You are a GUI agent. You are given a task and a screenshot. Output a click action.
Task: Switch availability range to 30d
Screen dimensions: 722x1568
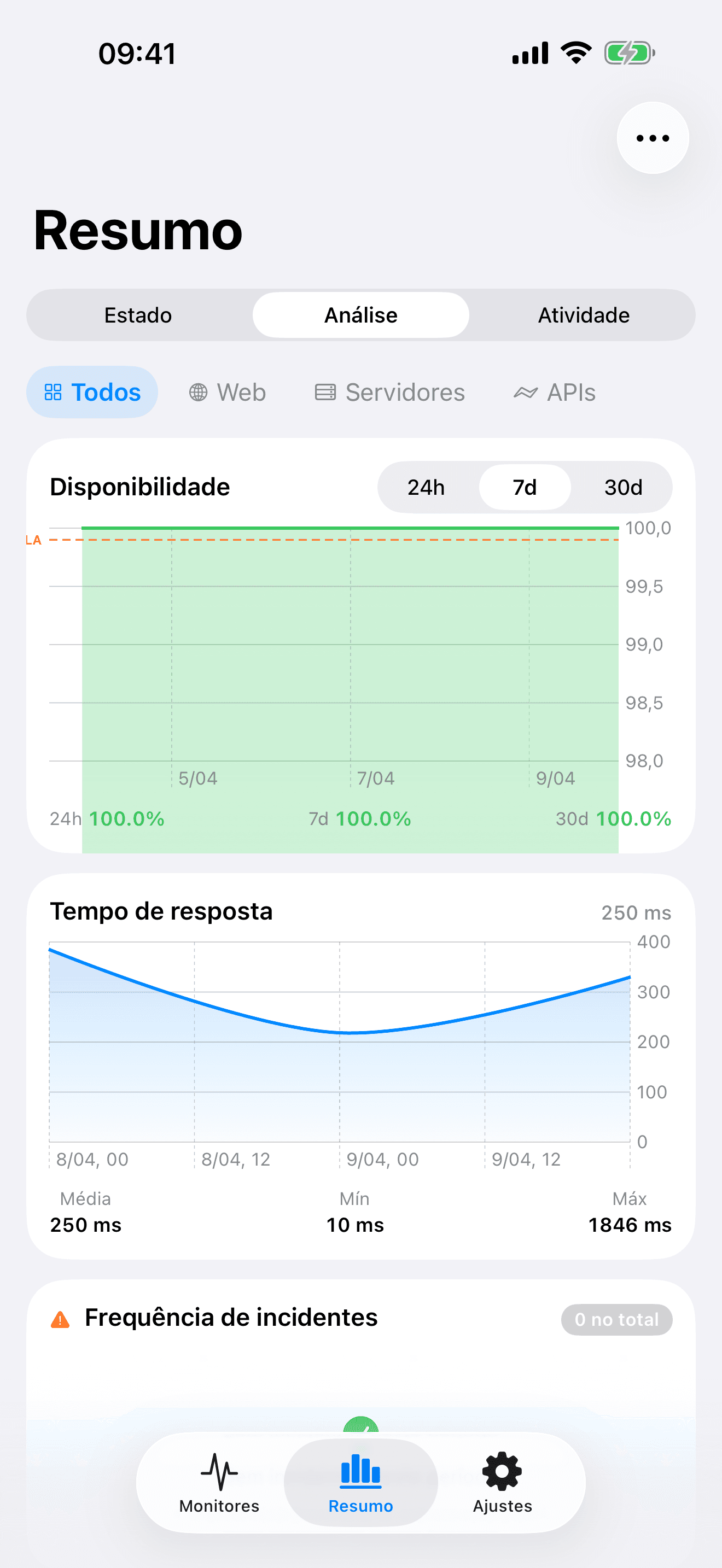[x=623, y=487]
